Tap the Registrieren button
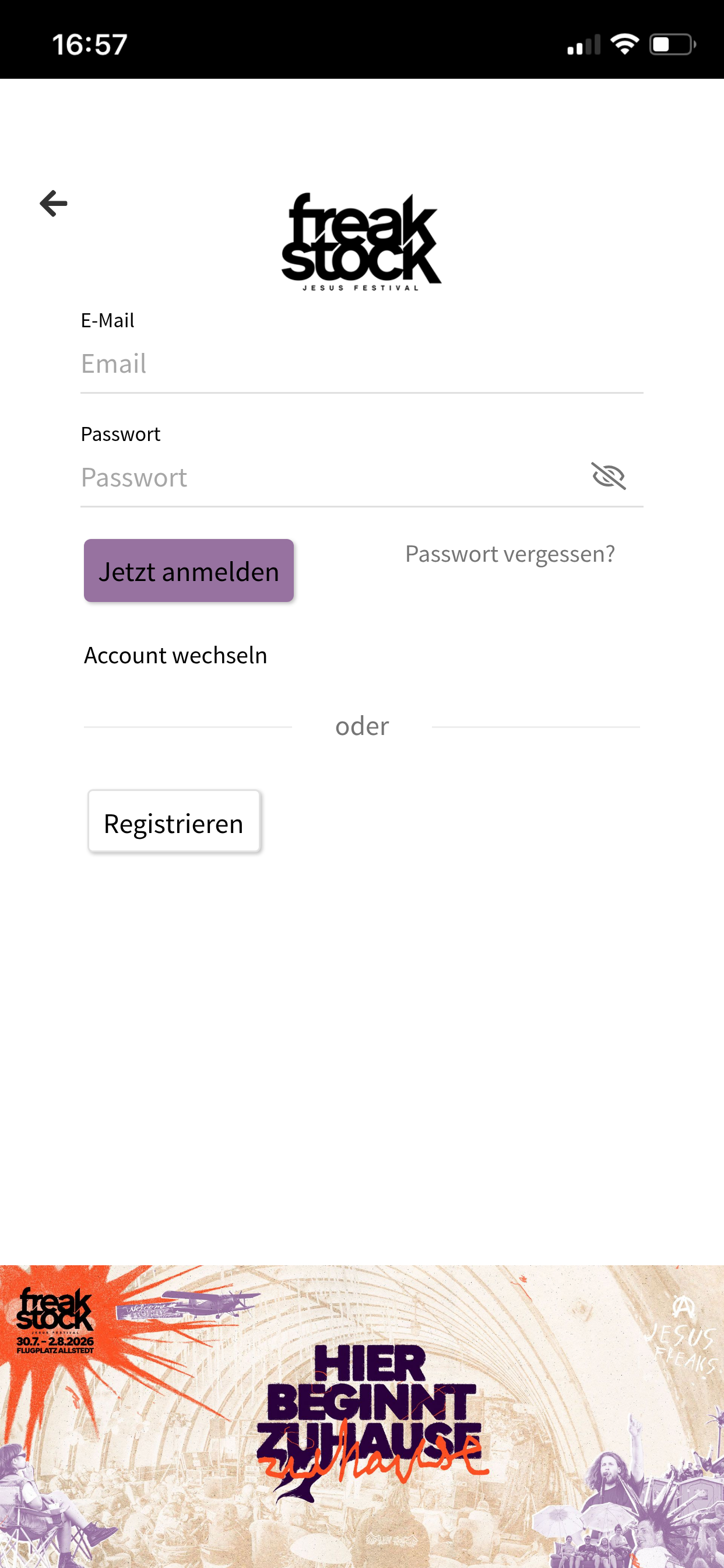The width and height of the screenshot is (724, 1568). 174,821
